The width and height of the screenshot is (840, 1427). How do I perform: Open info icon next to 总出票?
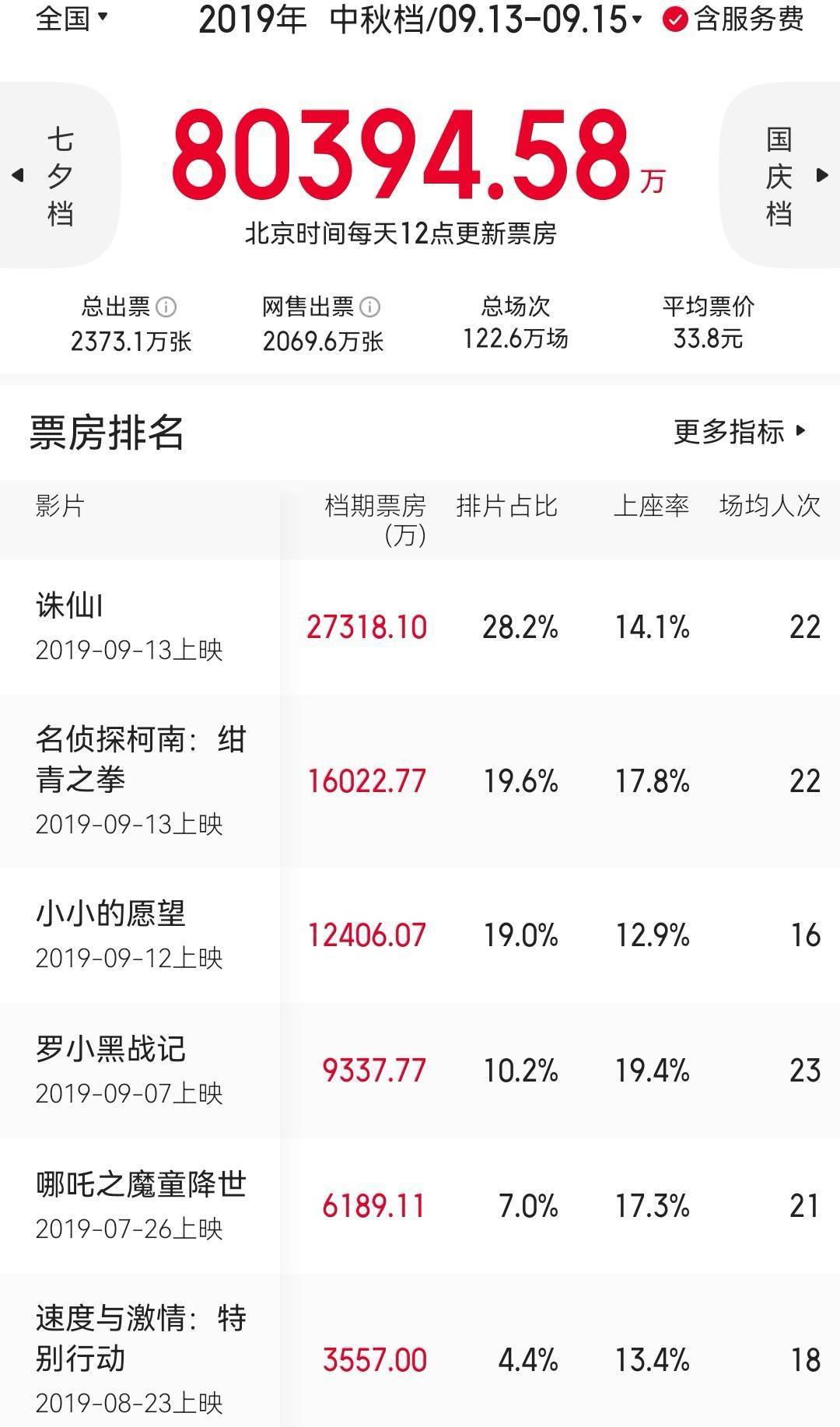(166, 307)
